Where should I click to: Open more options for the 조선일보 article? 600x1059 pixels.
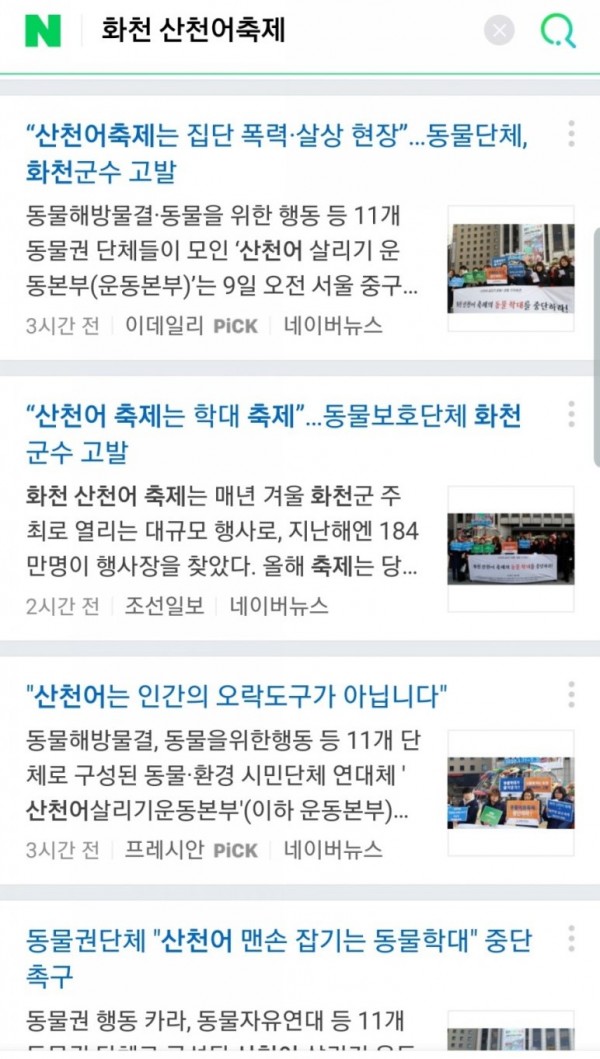click(x=571, y=414)
